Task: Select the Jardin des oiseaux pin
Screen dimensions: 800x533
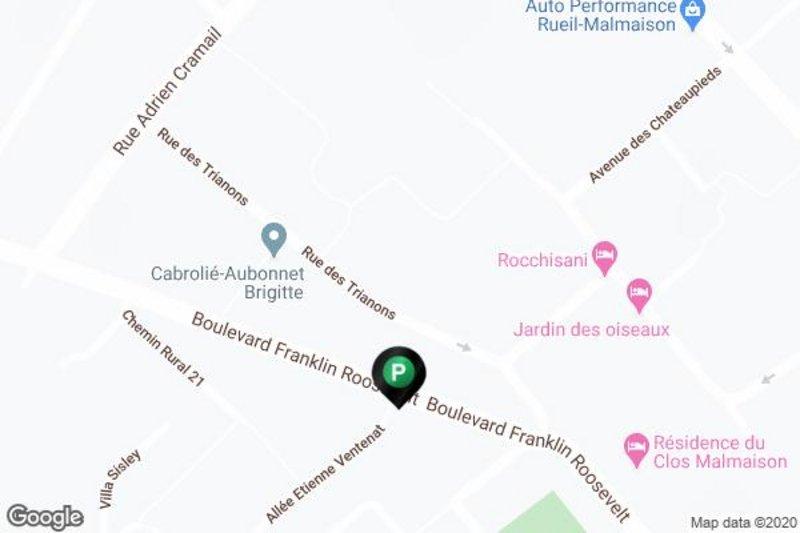Action: [x=638, y=294]
